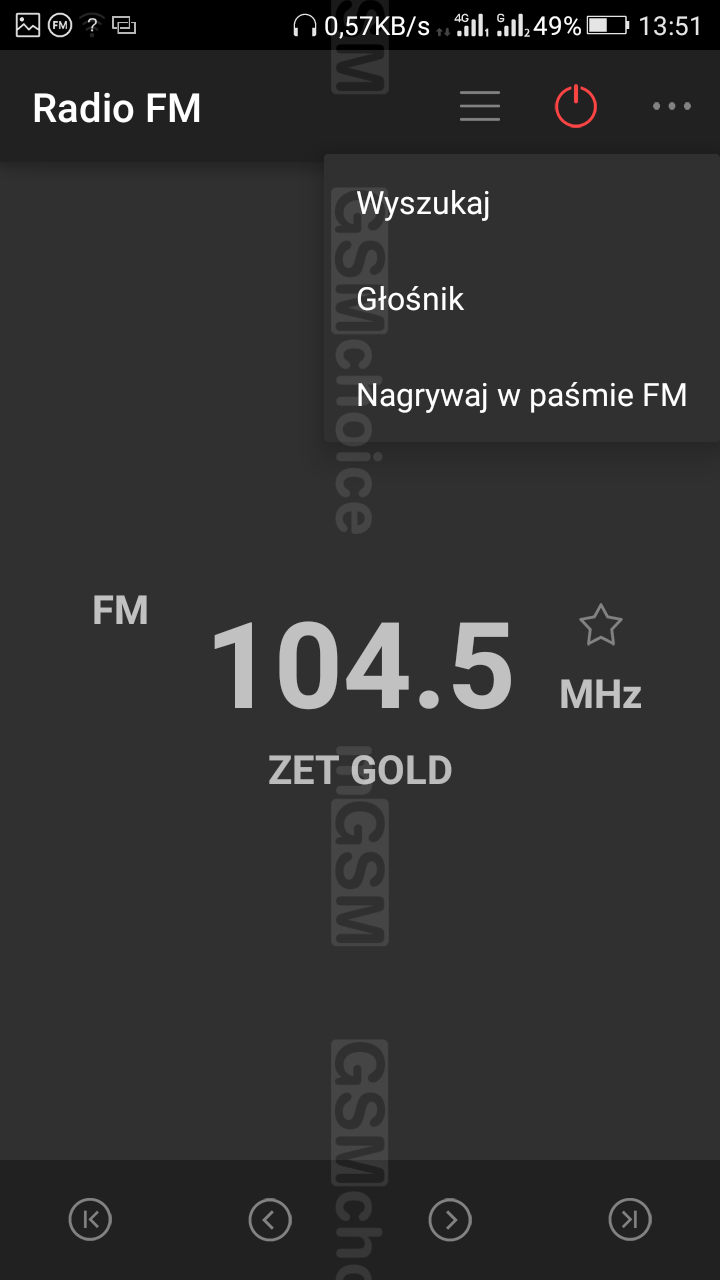The image size is (720, 1280).
Task: Start Nagrywaj w paśmie FM
Action: tap(521, 395)
